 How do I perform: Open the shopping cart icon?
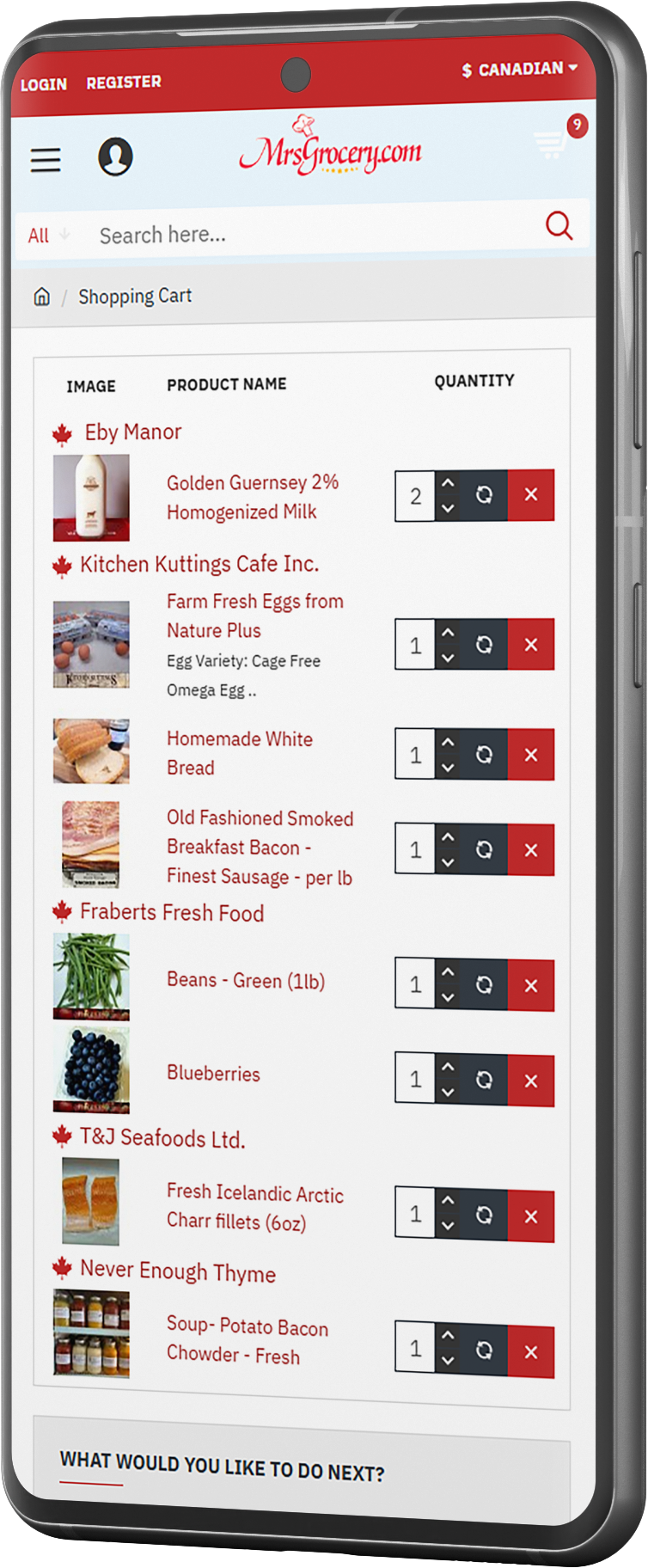pyautogui.click(x=552, y=144)
